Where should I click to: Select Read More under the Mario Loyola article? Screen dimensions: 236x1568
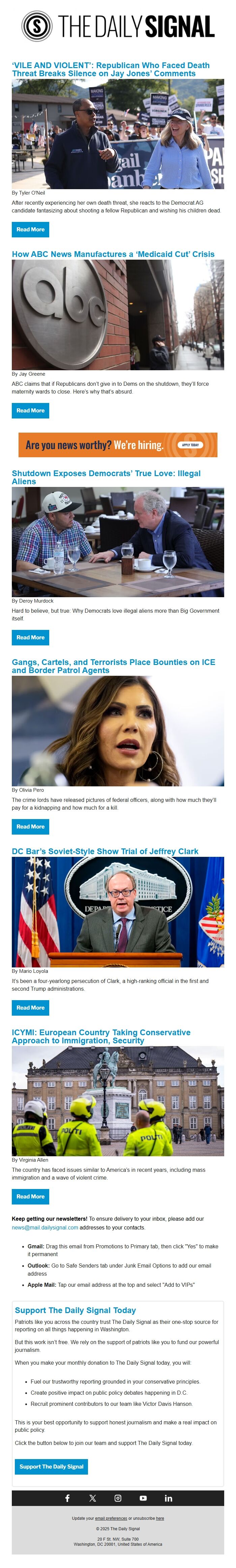(30, 1007)
